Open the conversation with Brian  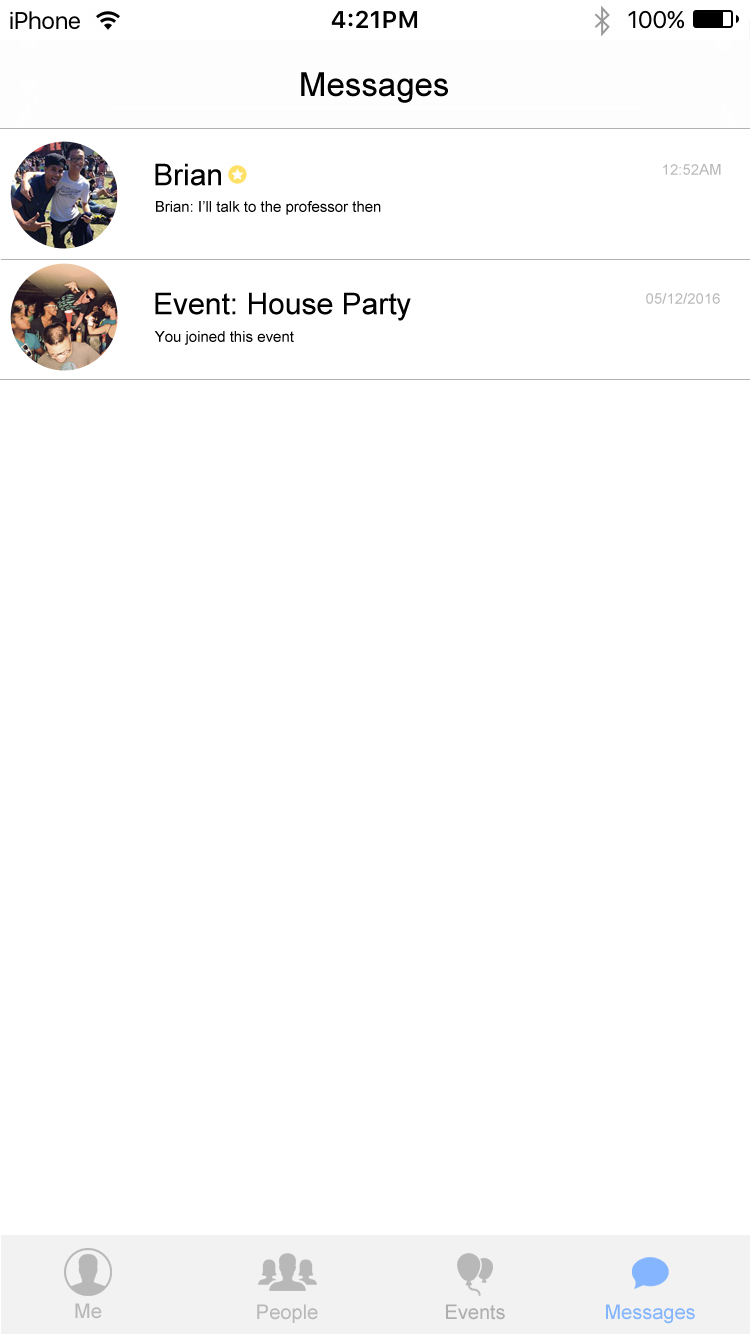374,194
